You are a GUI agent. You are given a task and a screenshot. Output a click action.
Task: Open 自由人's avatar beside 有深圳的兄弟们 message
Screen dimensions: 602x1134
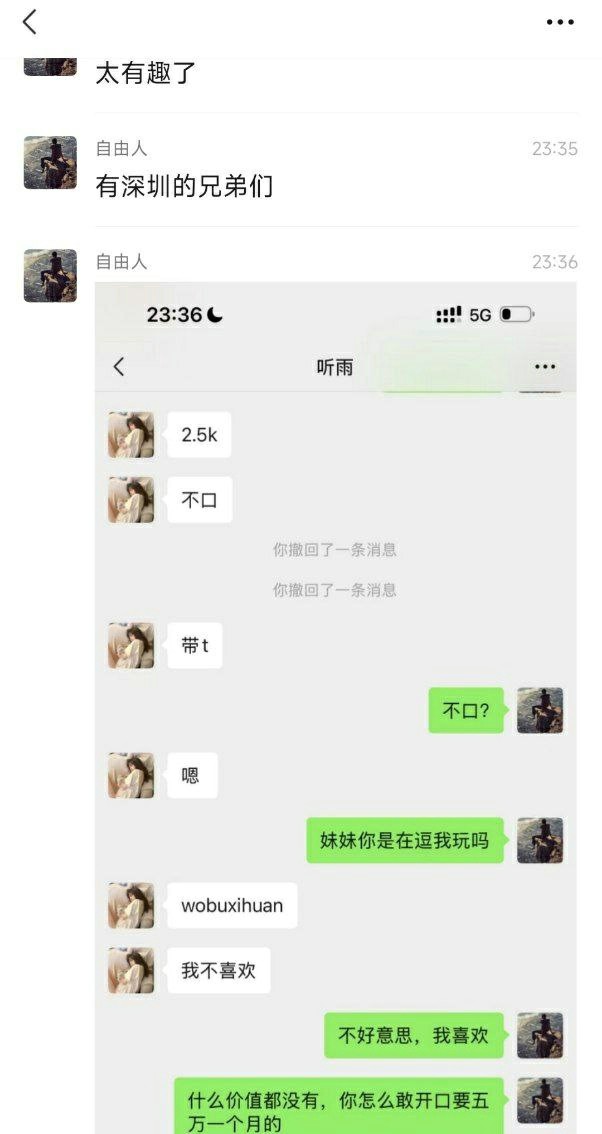coord(50,163)
